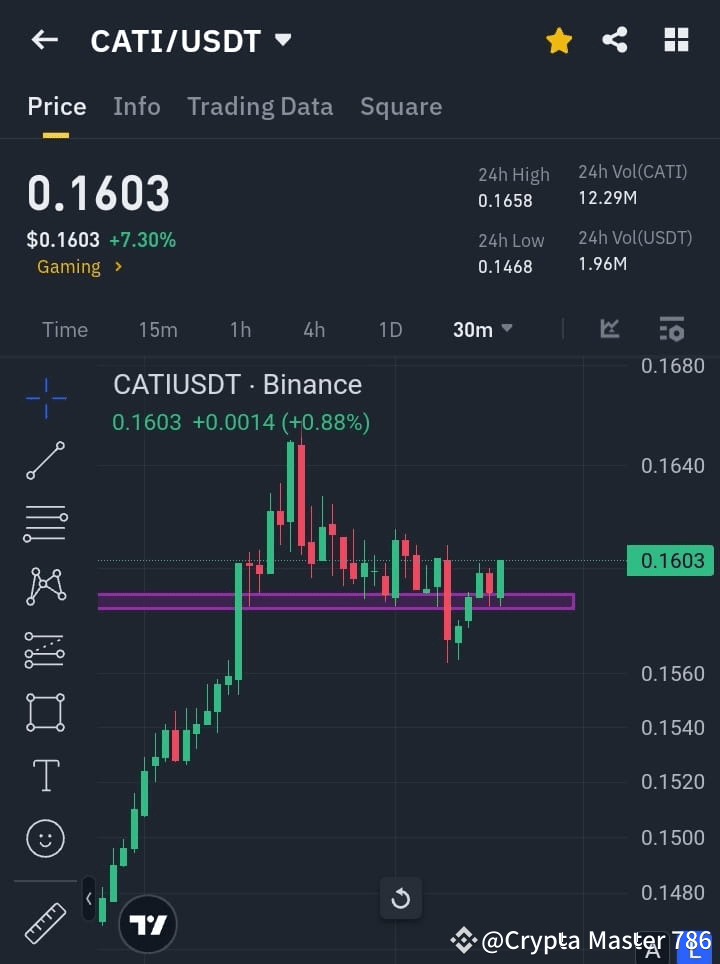Select the text annotation tool
The width and height of the screenshot is (720, 964).
pyautogui.click(x=45, y=775)
